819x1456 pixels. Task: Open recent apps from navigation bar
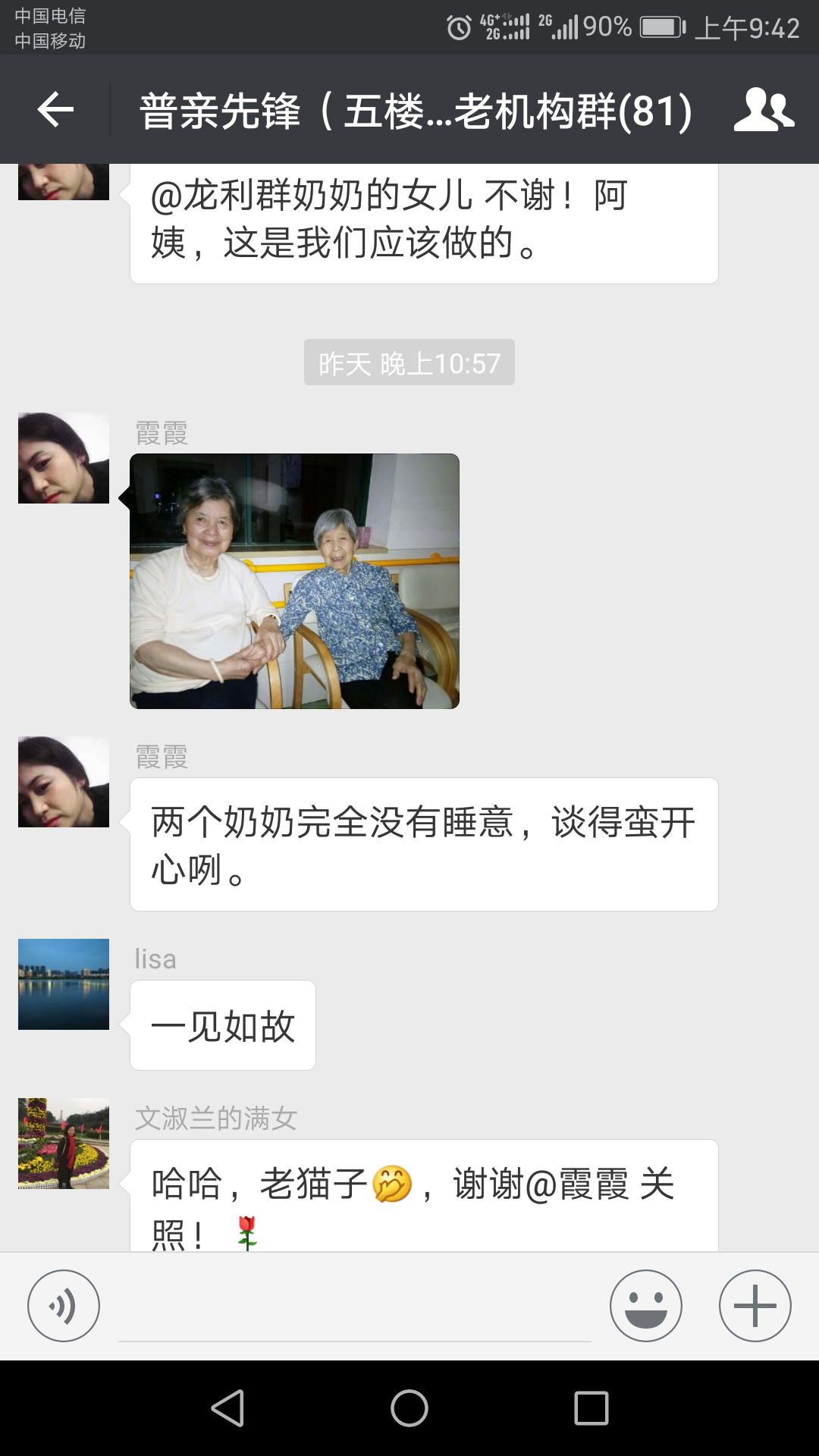tap(591, 1409)
